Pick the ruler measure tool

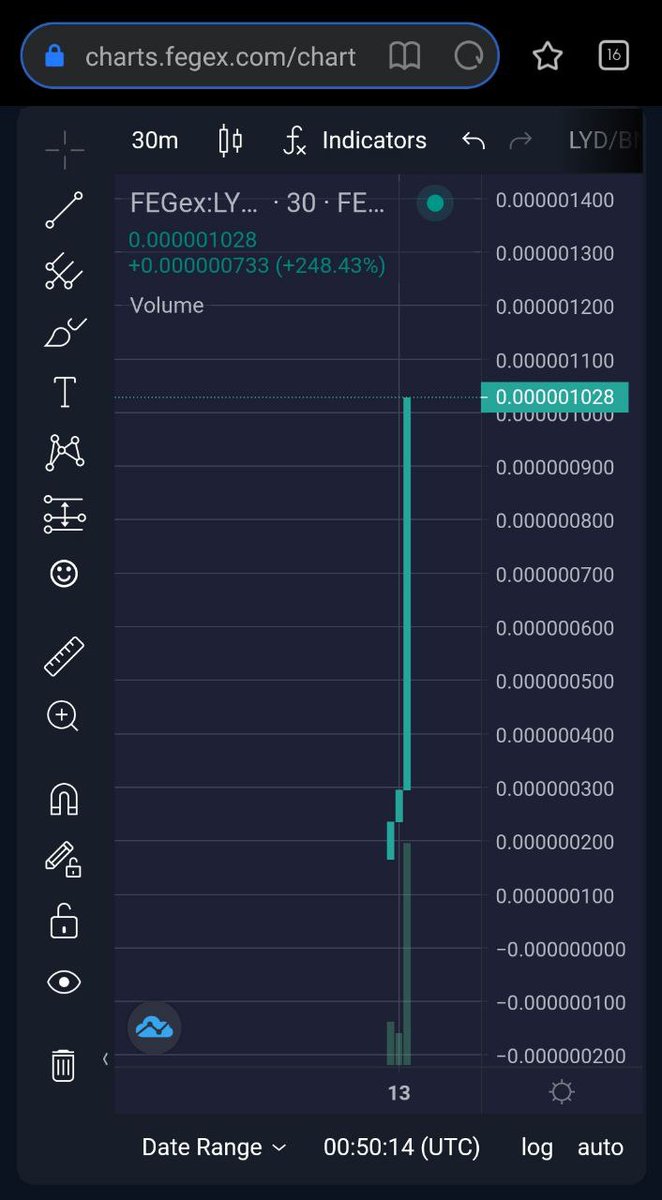[x=64, y=656]
